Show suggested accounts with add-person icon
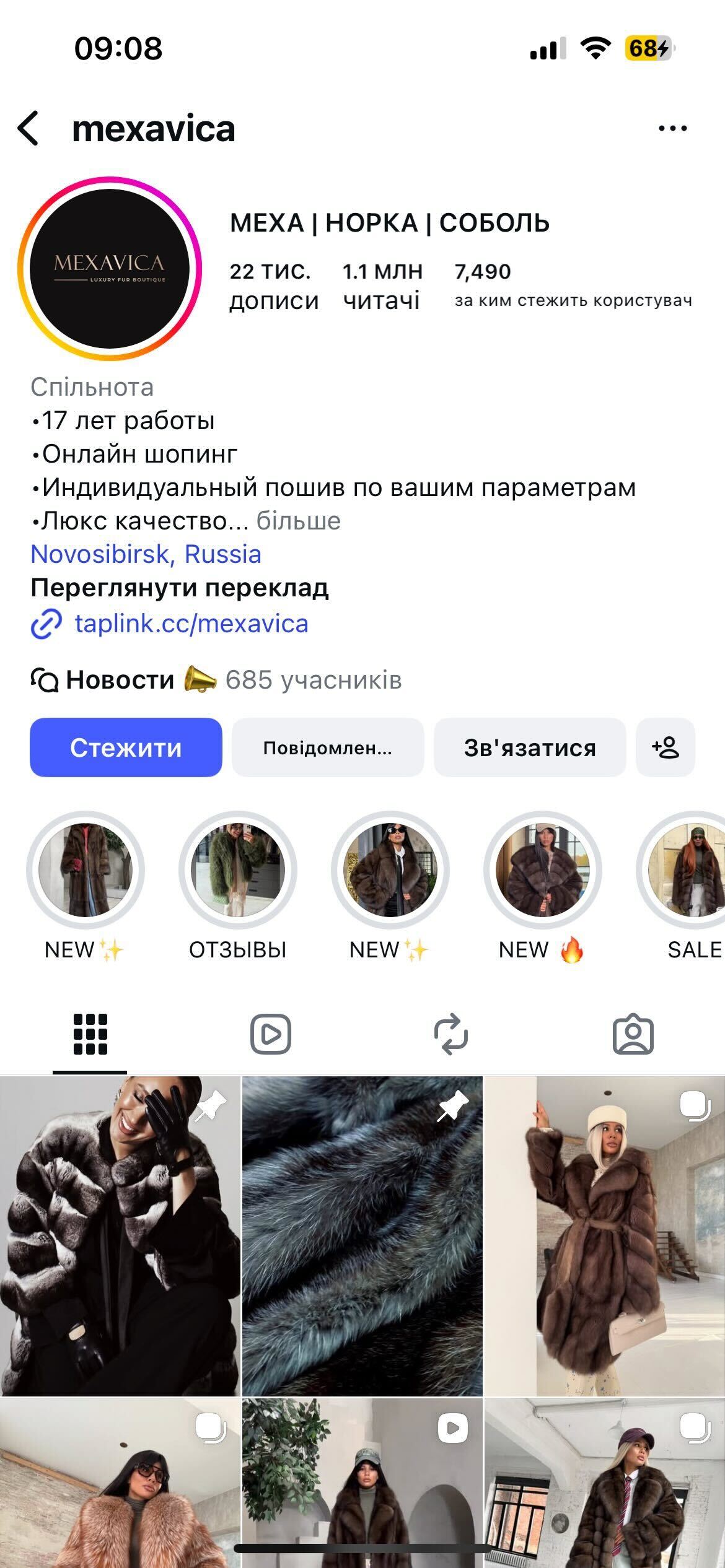The image size is (725, 1568). tap(666, 747)
